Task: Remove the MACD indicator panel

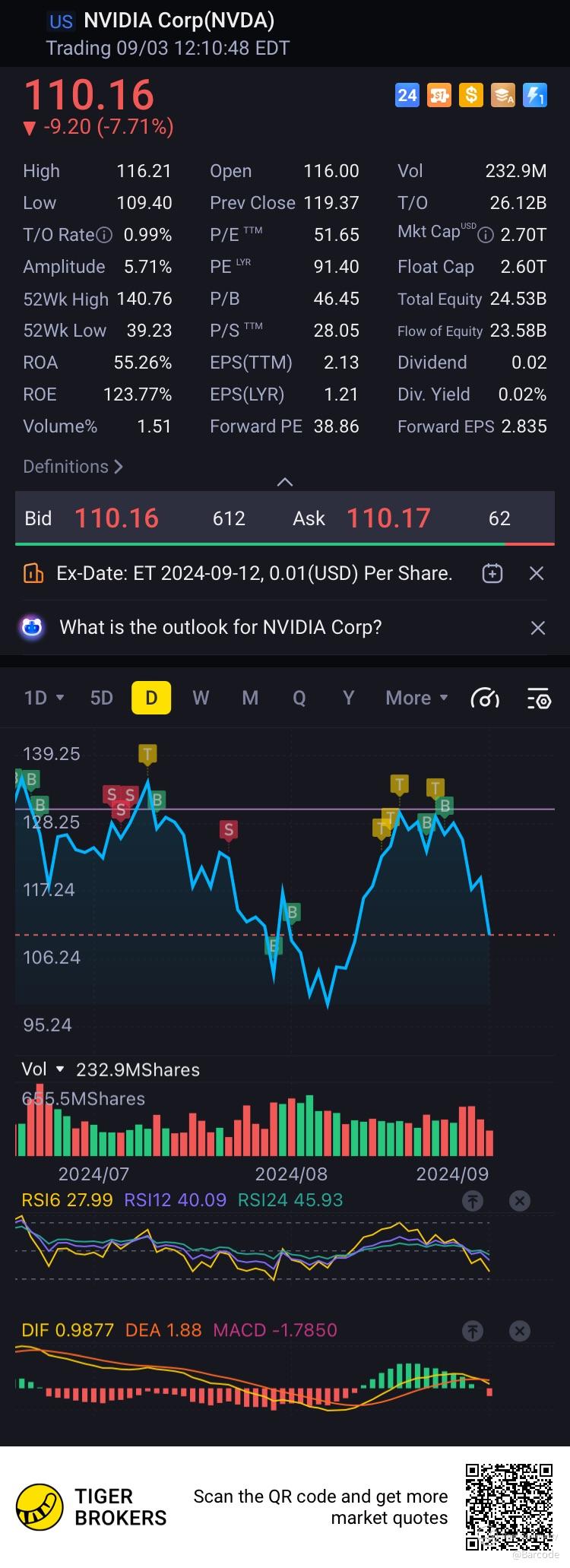Action: pos(520,1331)
